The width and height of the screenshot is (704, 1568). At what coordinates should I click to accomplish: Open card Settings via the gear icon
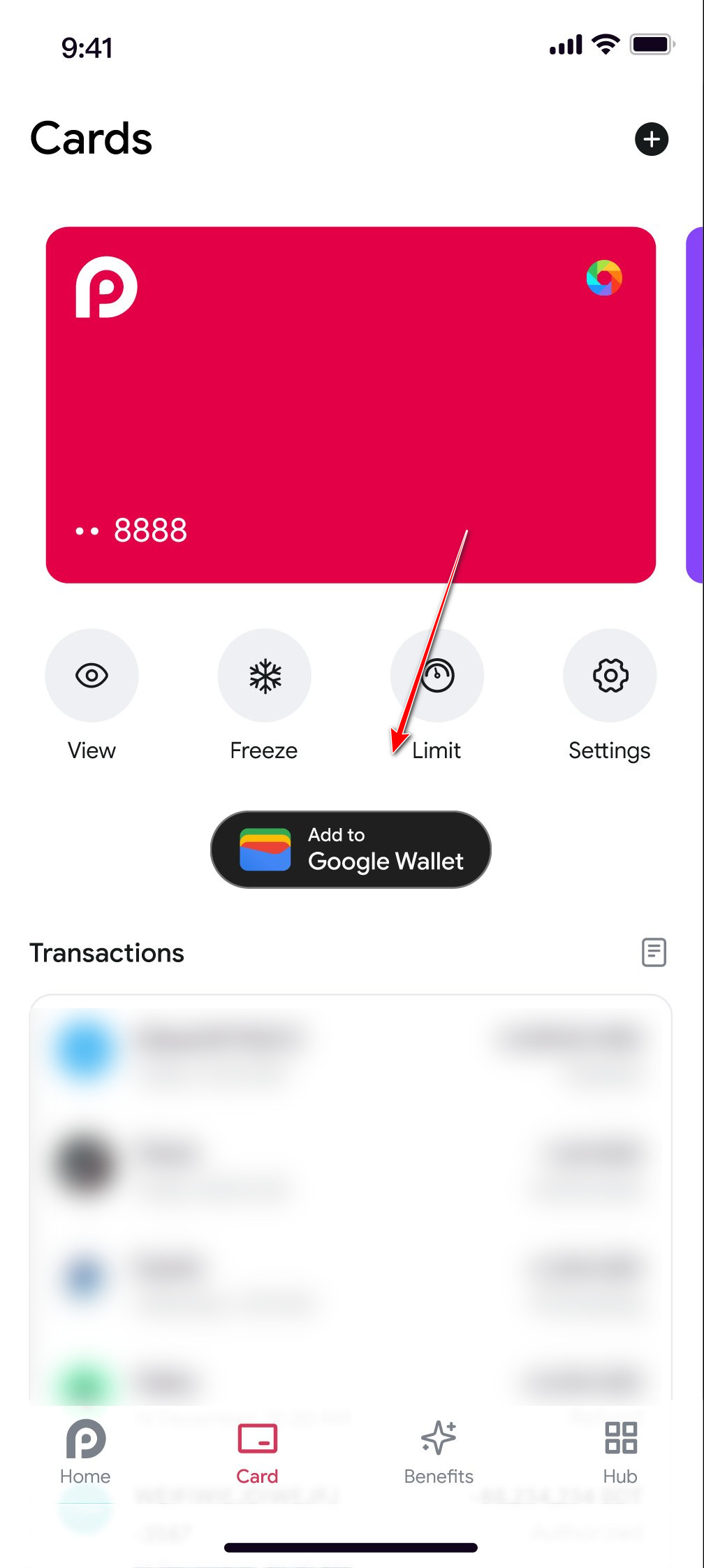click(x=610, y=674)
